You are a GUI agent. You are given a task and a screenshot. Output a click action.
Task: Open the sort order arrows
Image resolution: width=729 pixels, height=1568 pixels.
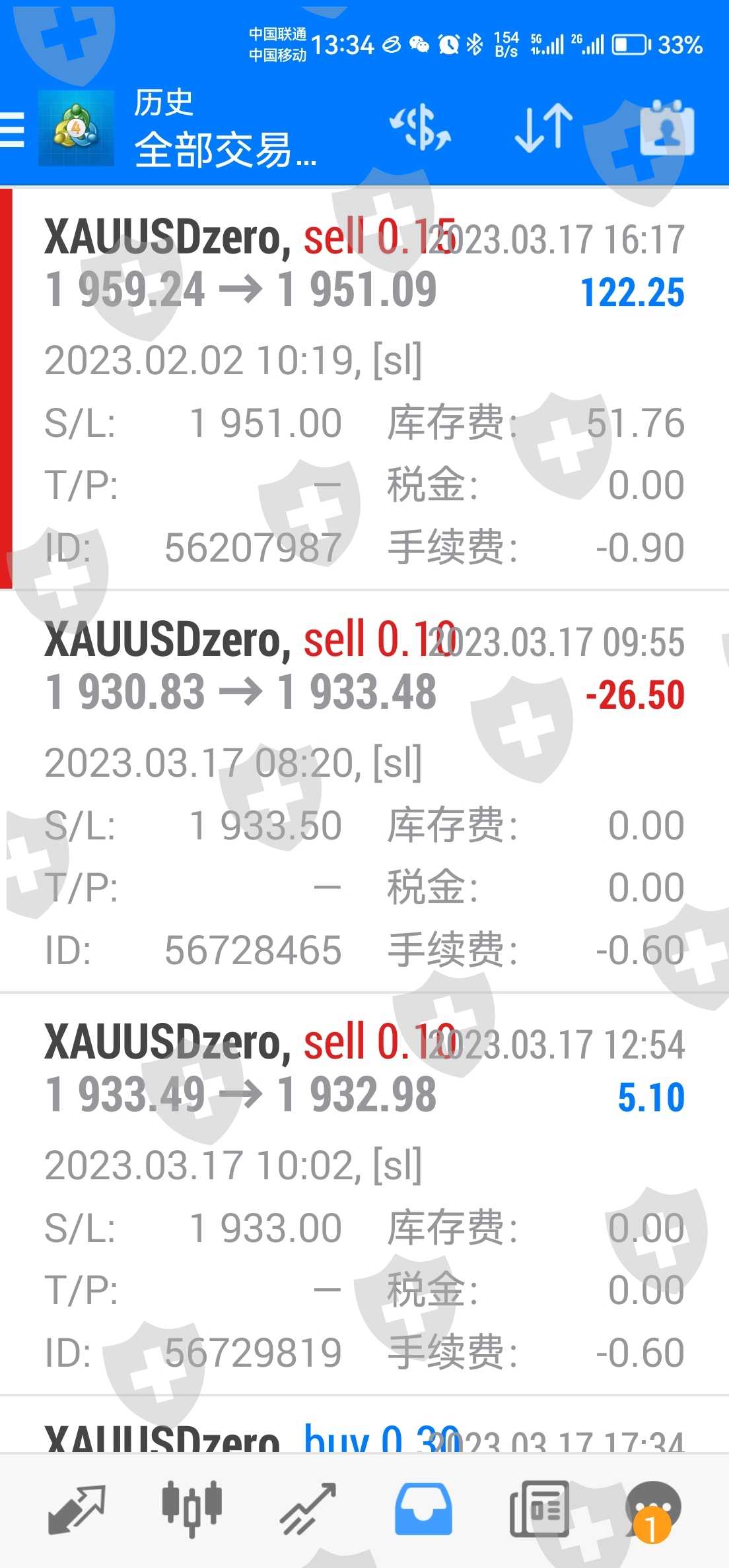[x=543, y=127]
